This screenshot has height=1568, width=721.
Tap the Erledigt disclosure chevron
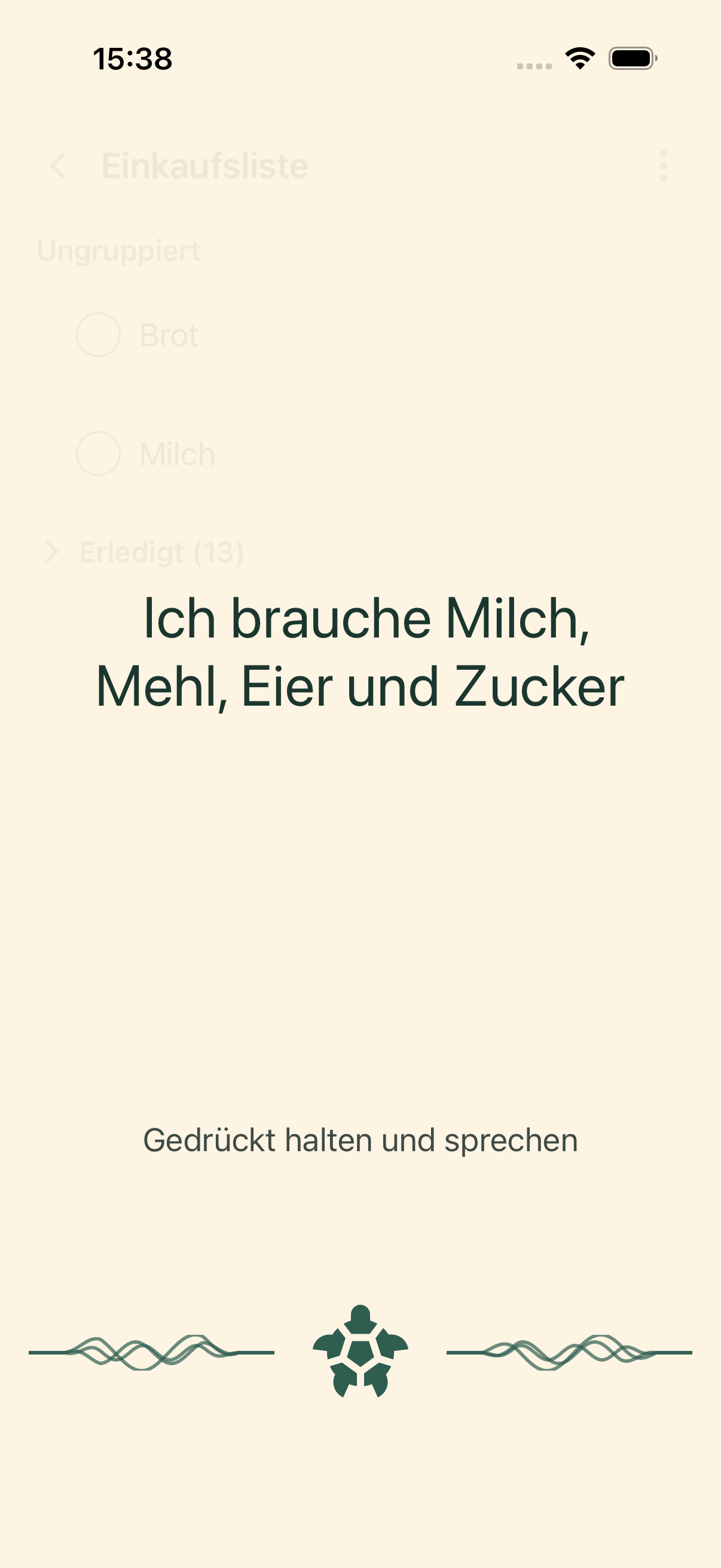(53, 552)
